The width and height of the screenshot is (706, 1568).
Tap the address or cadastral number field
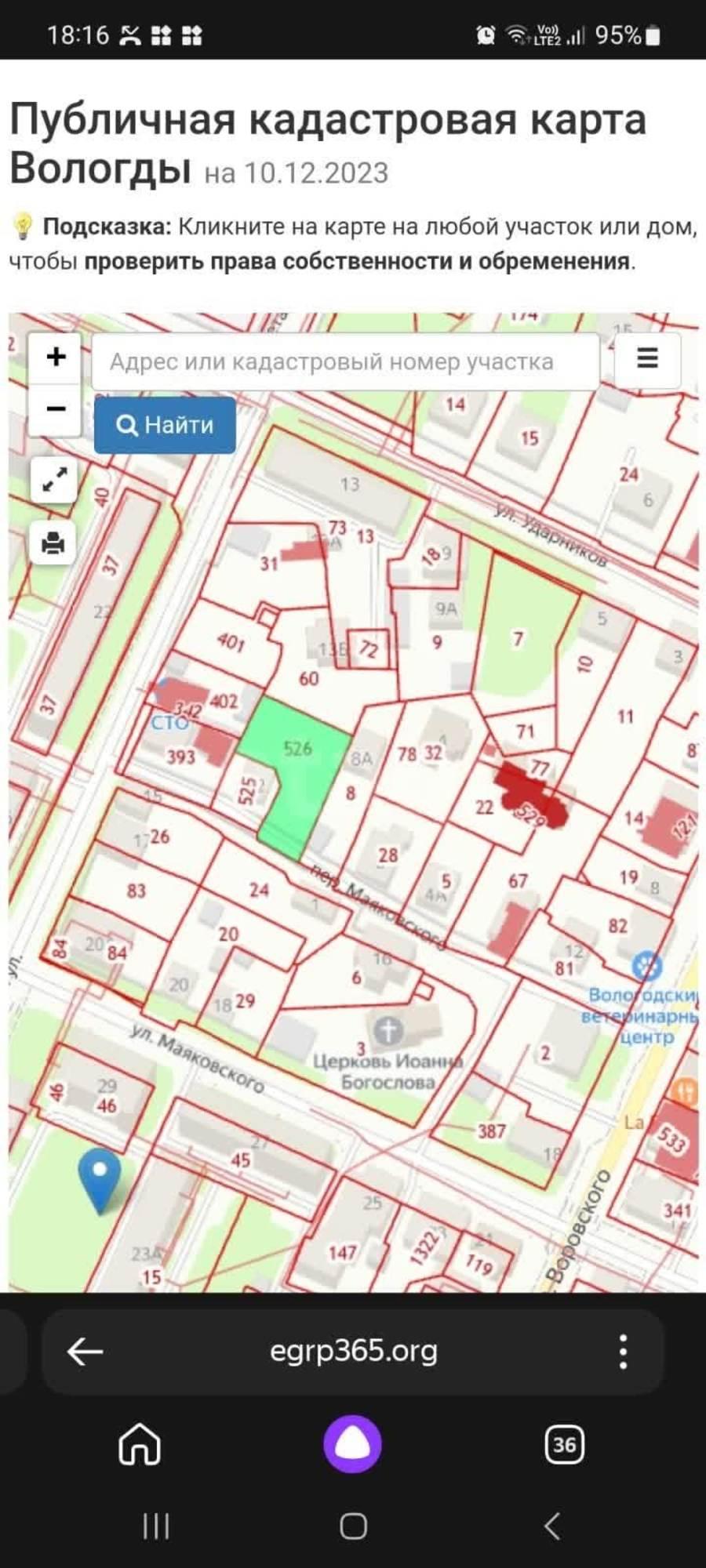coord(345,361)
